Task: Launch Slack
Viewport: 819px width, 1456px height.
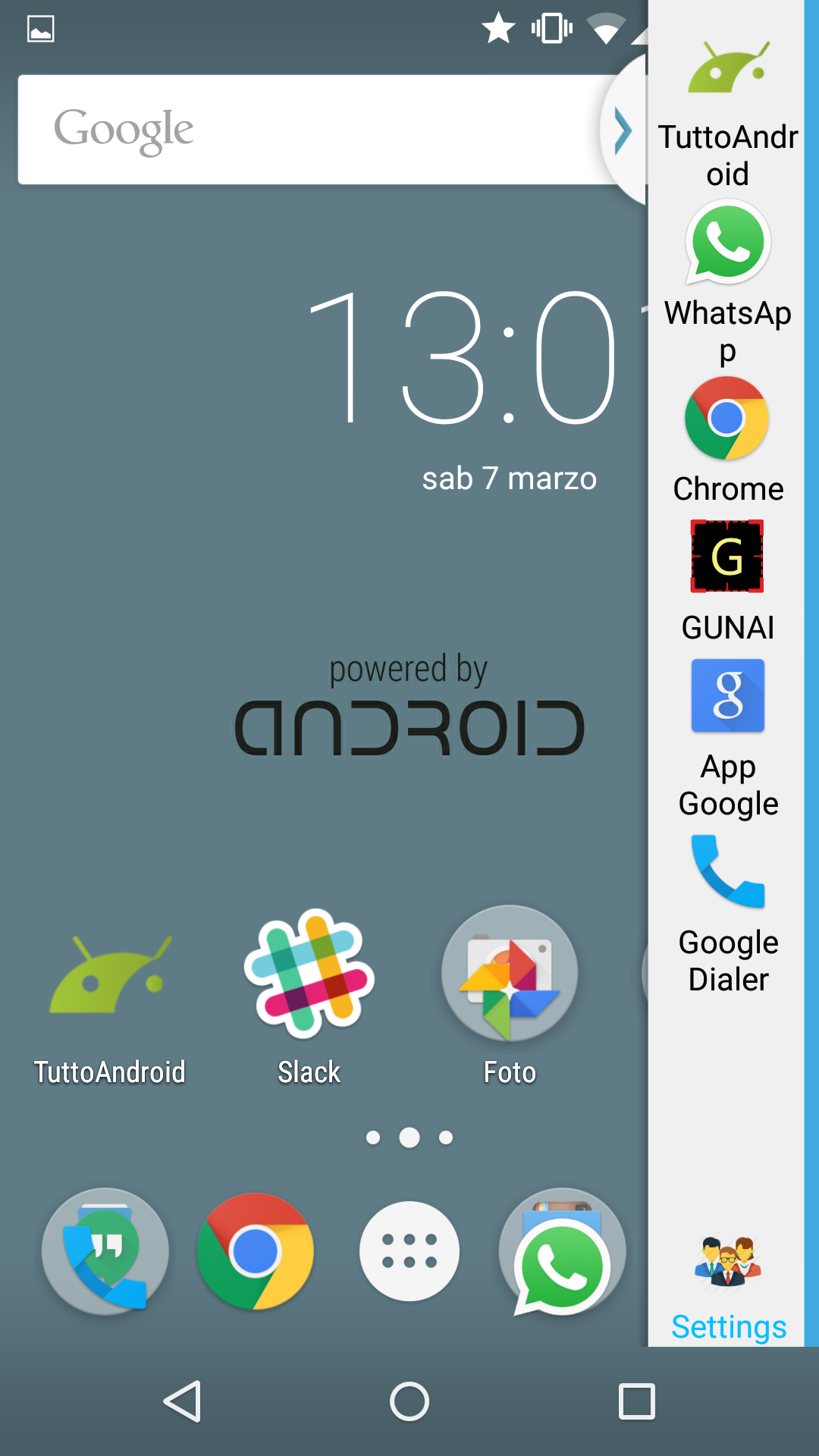Action: 309,993
